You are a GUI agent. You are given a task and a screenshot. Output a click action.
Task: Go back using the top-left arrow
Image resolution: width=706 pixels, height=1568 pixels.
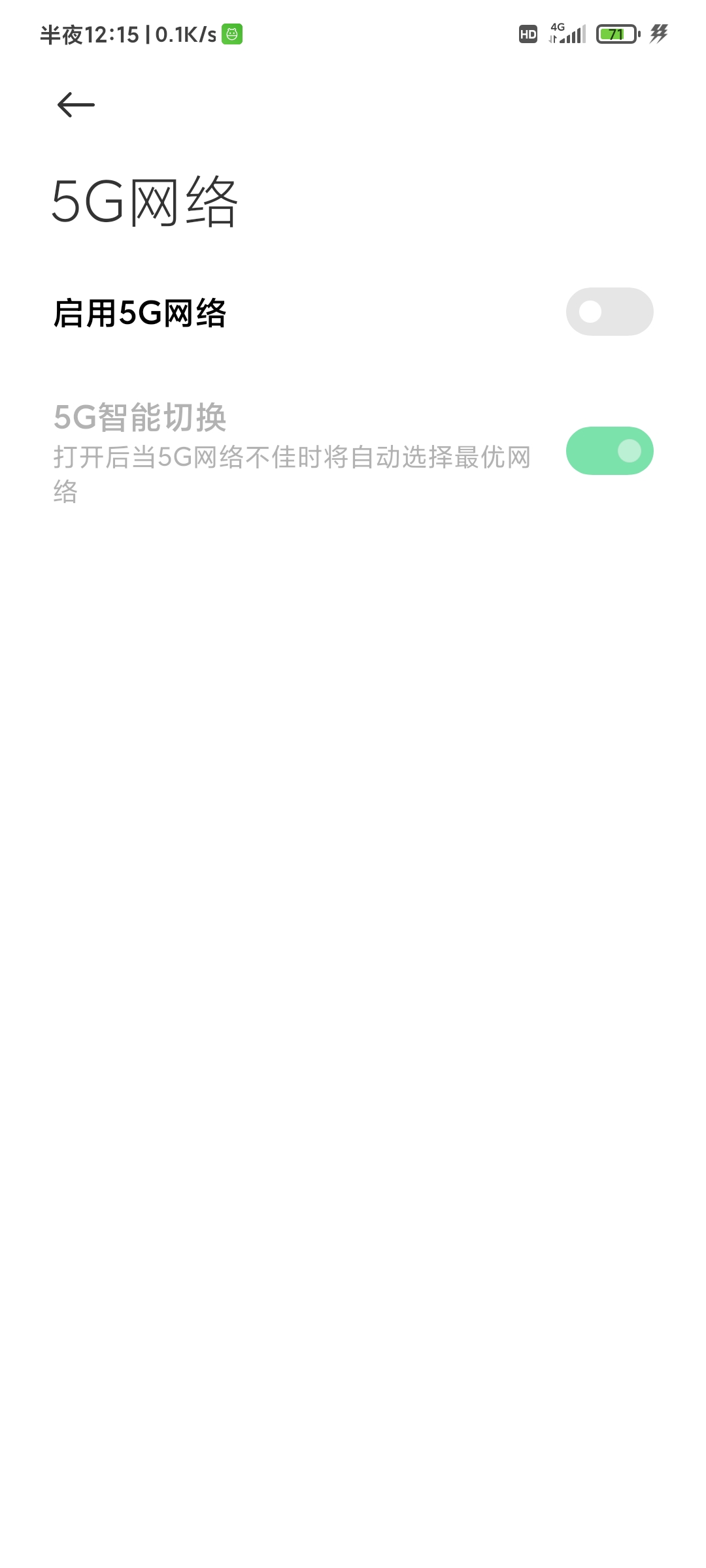pos(76,105)
